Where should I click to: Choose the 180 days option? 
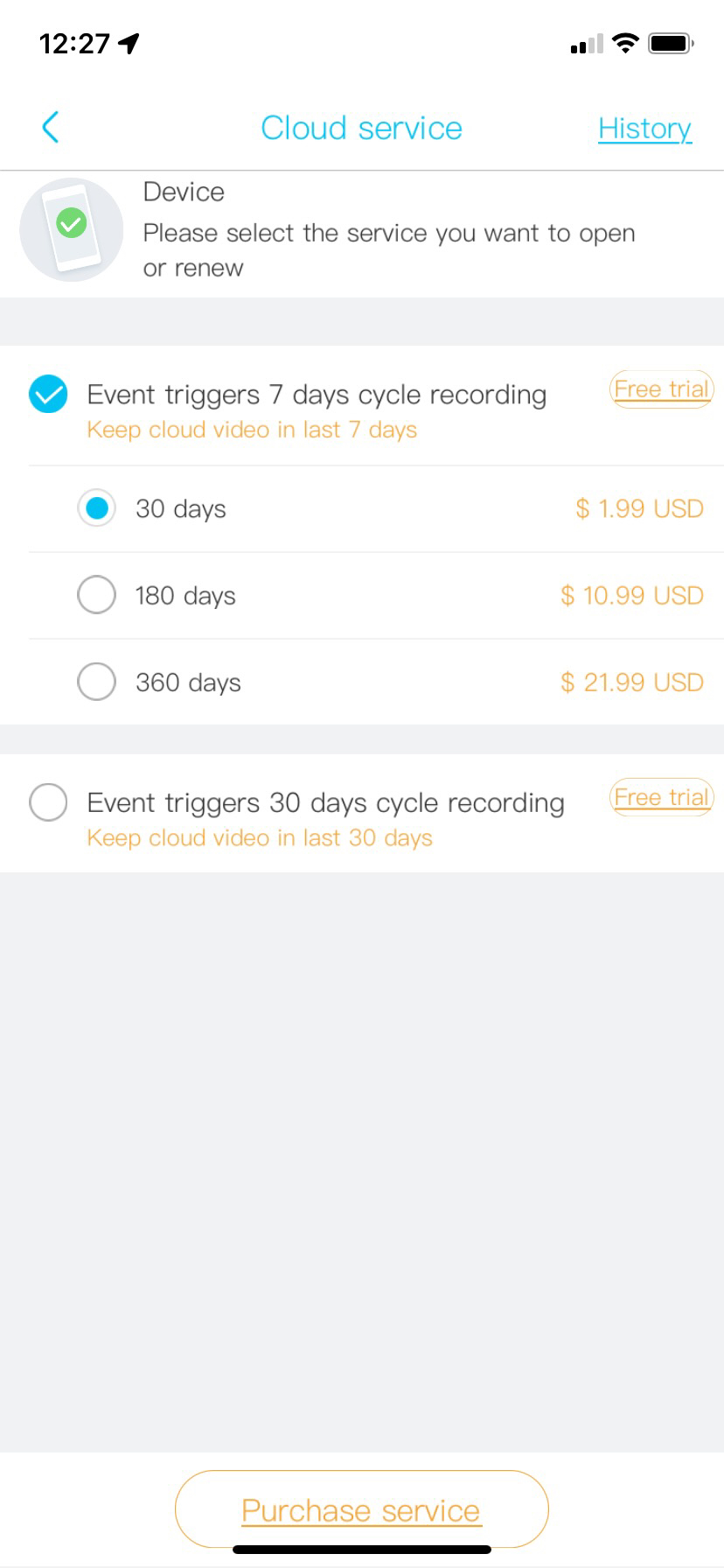click(97, 595)
